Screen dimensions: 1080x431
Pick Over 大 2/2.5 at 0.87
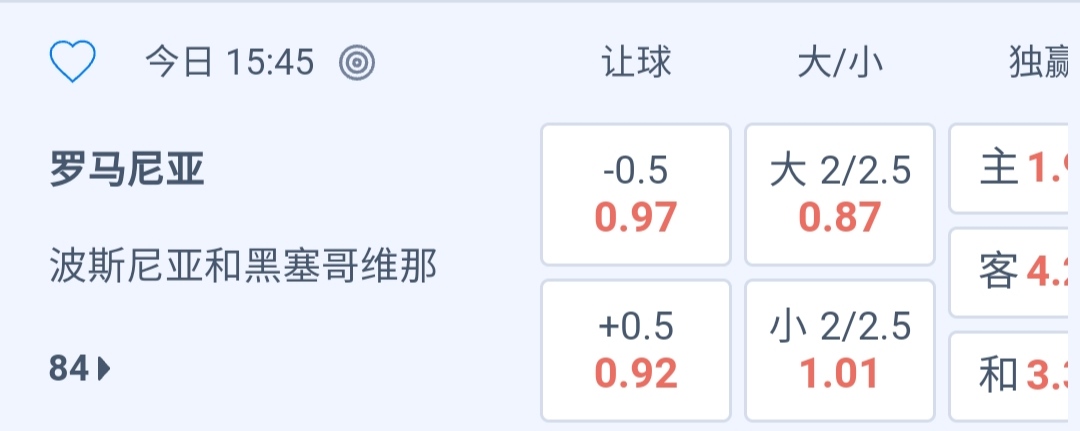[x=840, y=194]
